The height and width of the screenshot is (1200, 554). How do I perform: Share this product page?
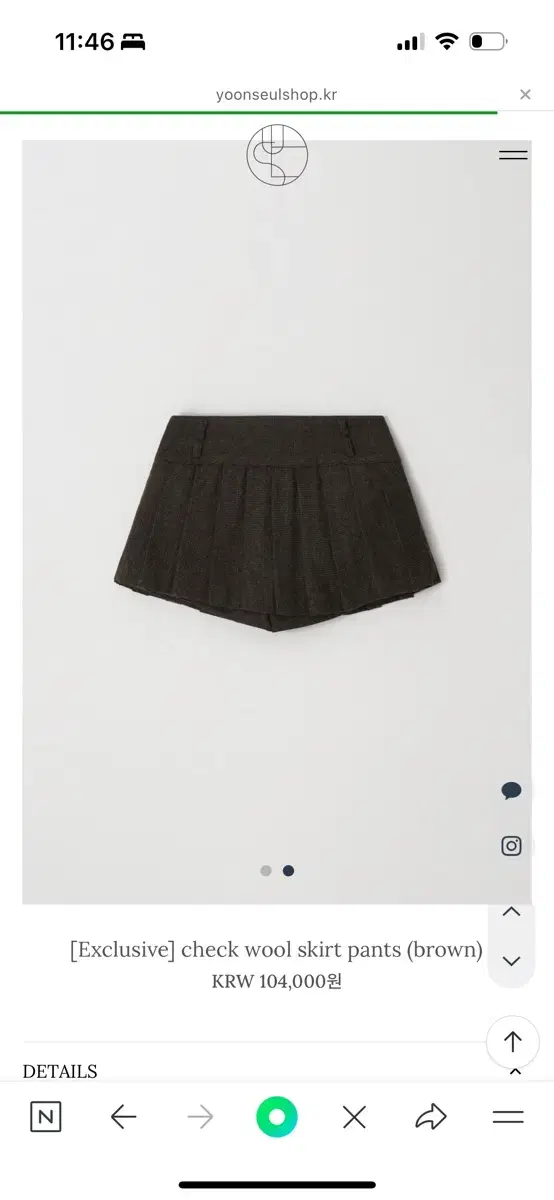click(x=431, y=1117)
